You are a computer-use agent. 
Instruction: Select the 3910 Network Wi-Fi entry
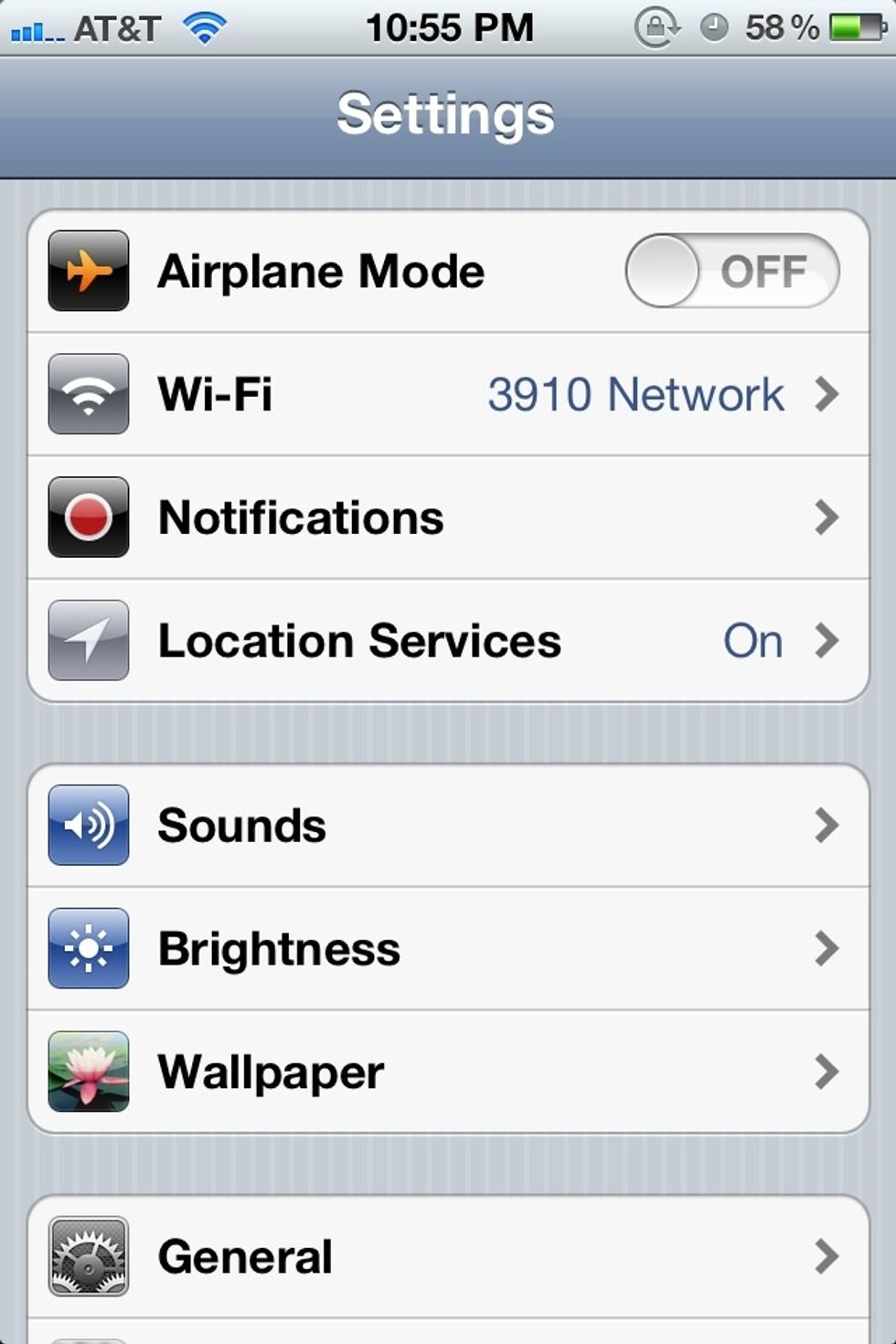637,393
